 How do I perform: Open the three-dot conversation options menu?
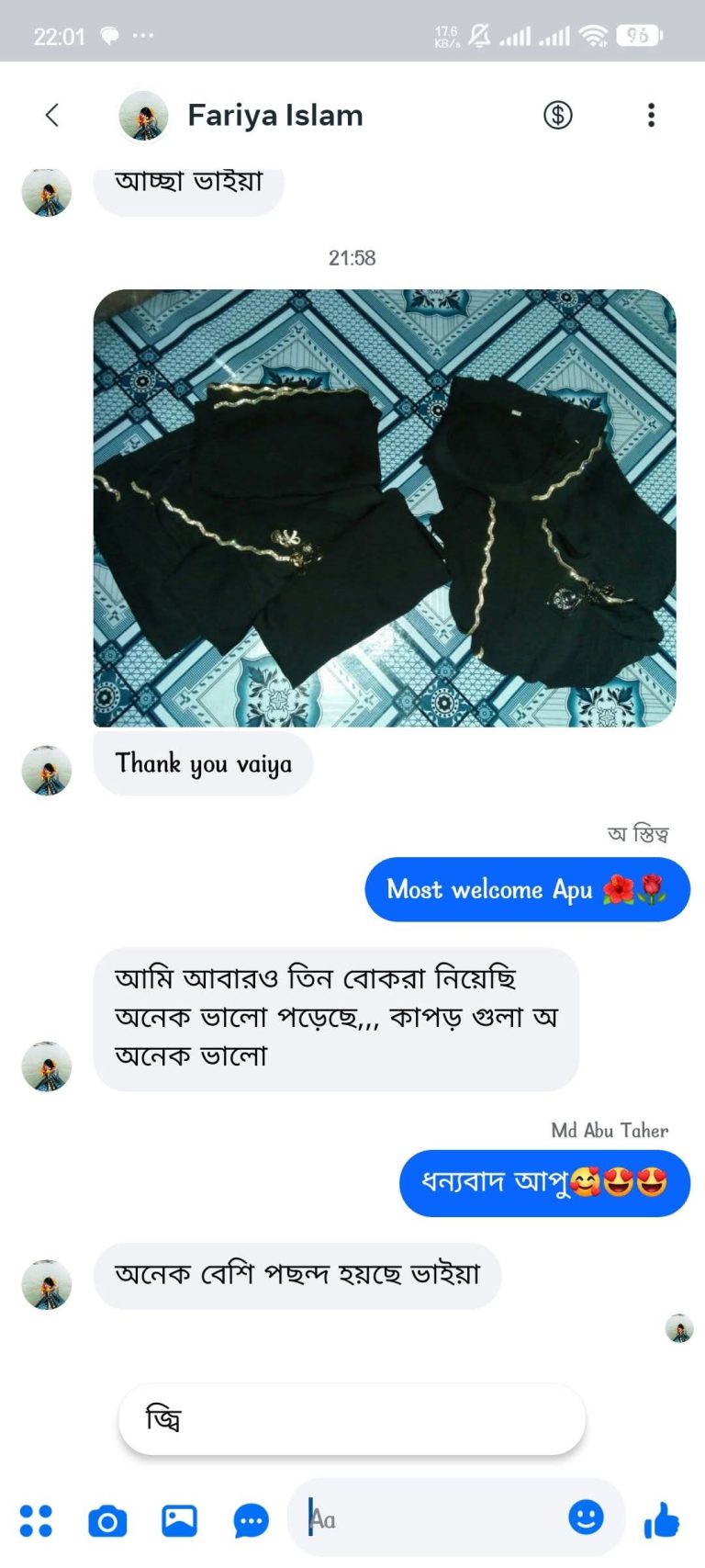[x=651, y=116]
